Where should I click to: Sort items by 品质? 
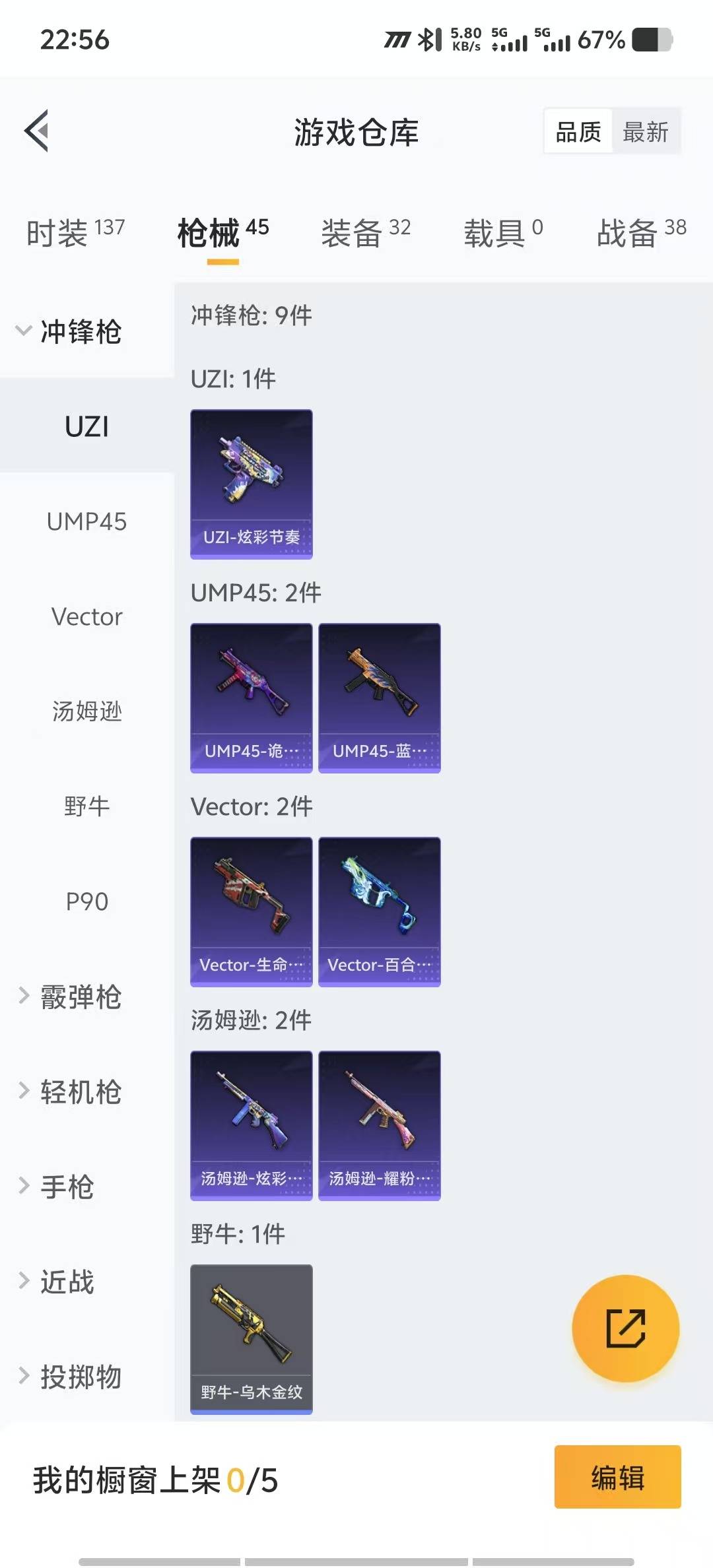point(578,131)
